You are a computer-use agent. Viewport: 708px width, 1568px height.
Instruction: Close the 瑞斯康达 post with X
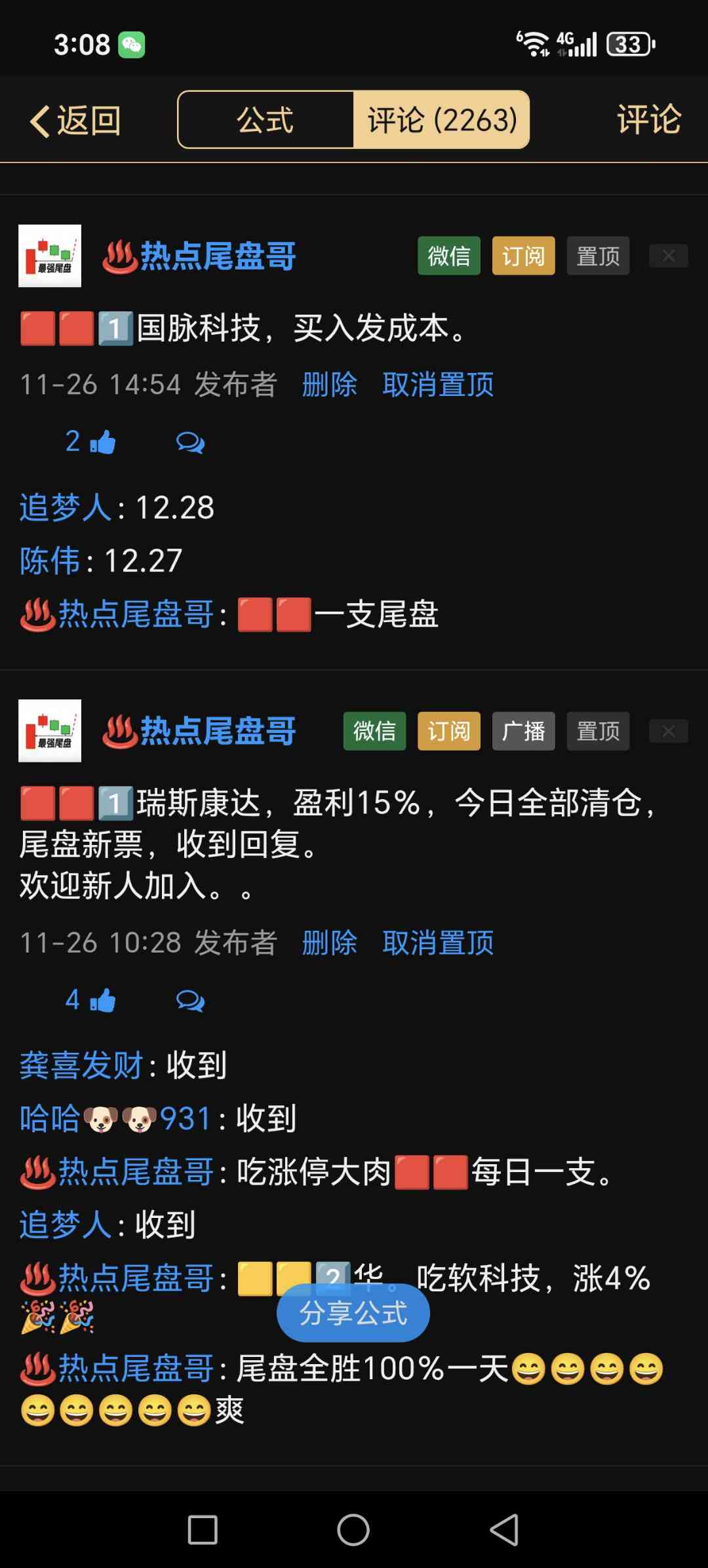(x=668, y=731)
